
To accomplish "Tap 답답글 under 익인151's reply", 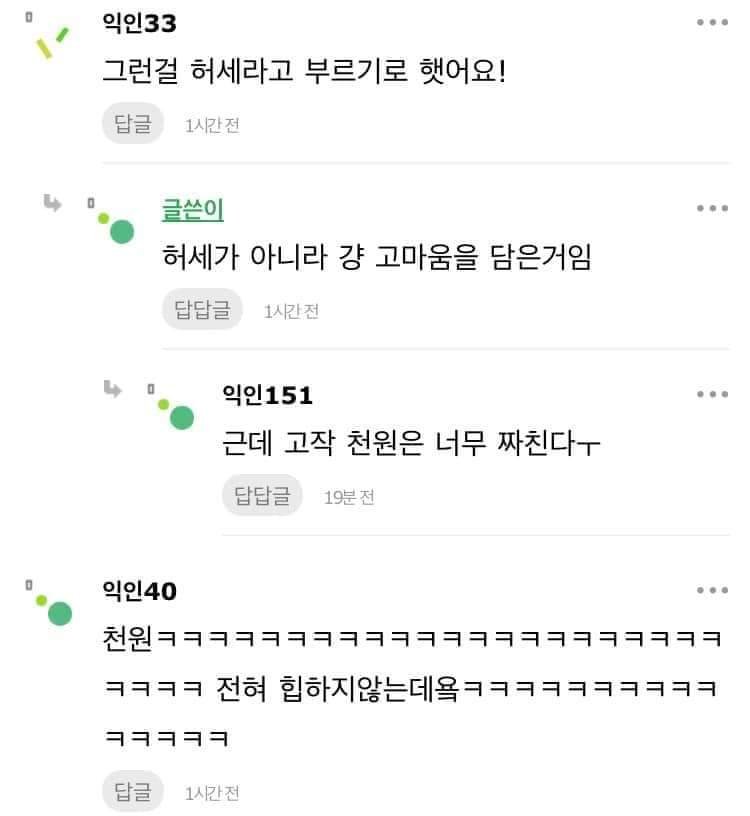I will [x=262, y=496].
